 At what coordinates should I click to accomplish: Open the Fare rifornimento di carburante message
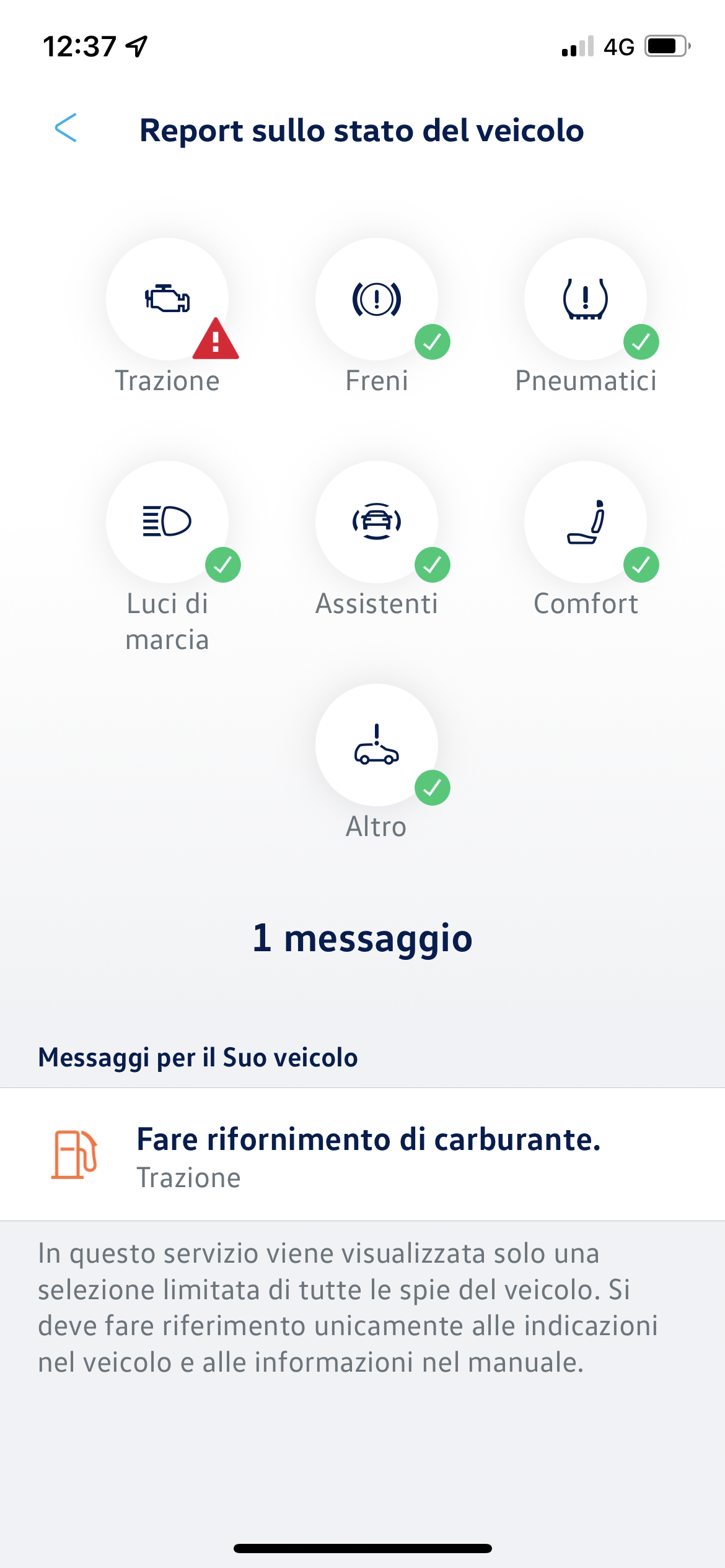[x=362, y=1154]
